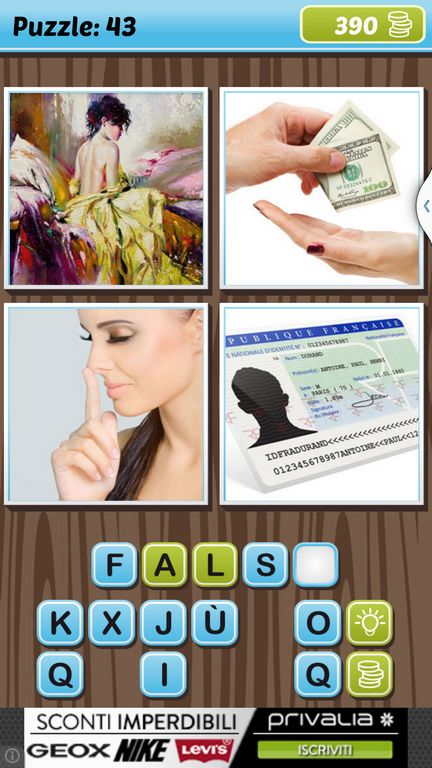The width and height of the screenshot is (432, 768).
Task: Open the side panel arrow tab
Action: (425, 206)
